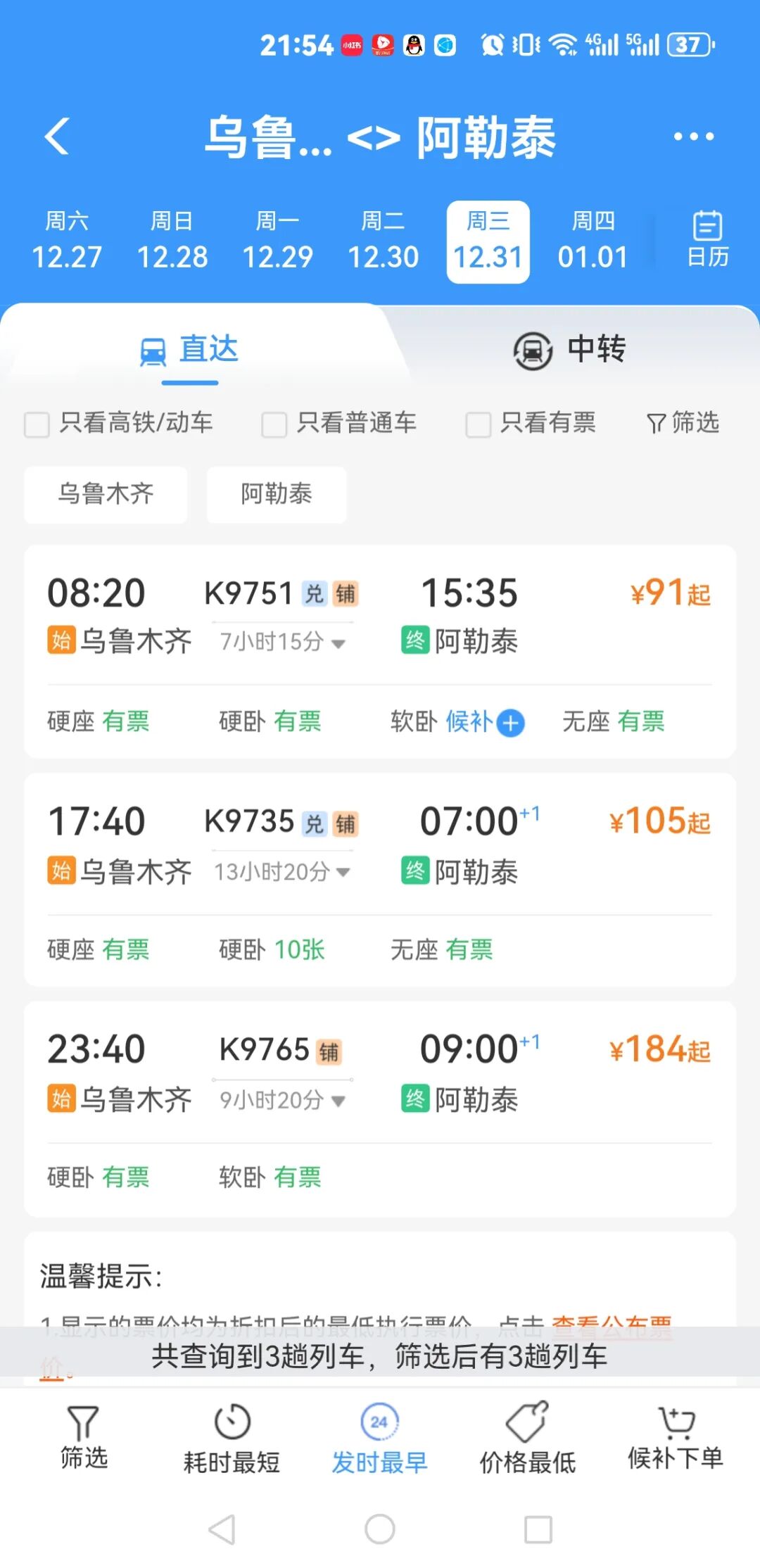Image resolution: width=760 pixels, height=1568 pixels.
Task: Open the three-dot overflow menu
Action: (x=693, y=137)
